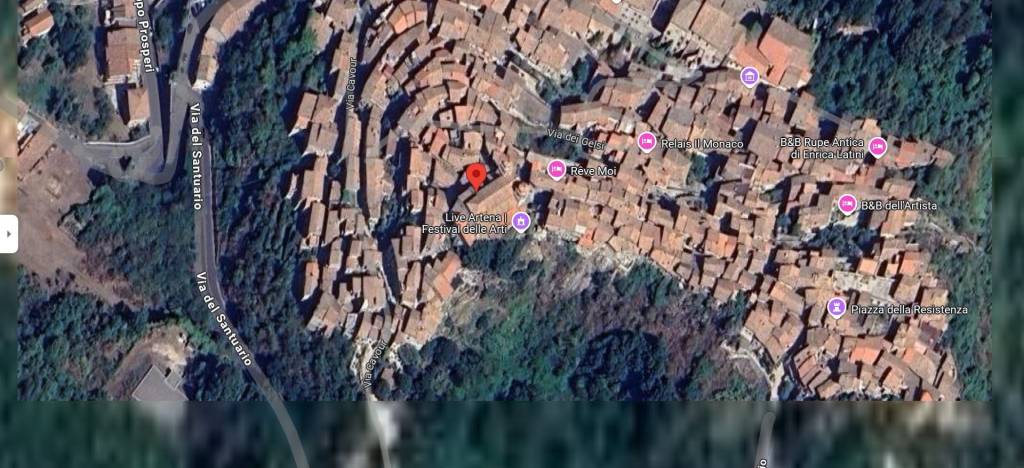This screenshot has width=1024, height=468.
Task: Open the Live Artena Festival delle Arti marker
Action: [520, 221]
